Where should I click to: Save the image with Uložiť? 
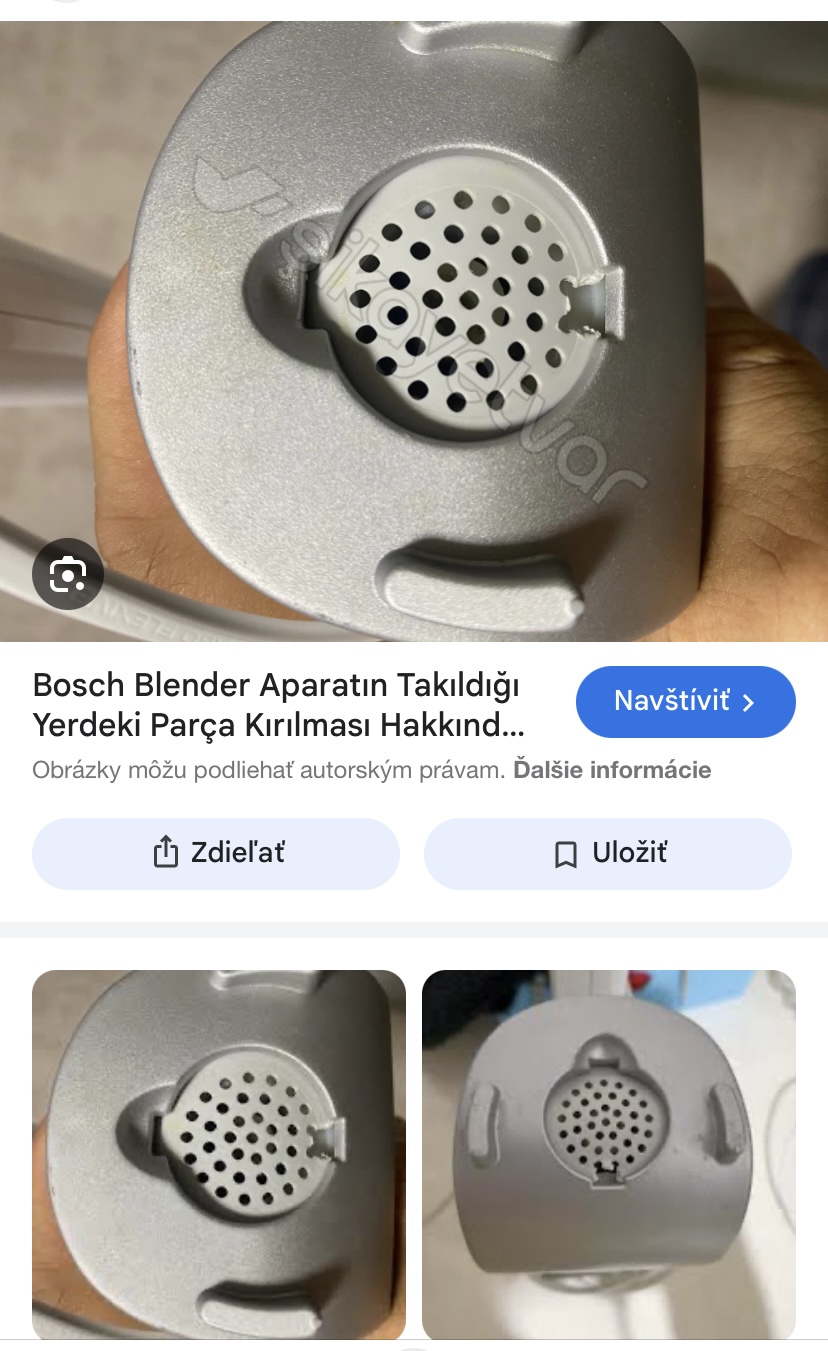[x=608, y=853]
